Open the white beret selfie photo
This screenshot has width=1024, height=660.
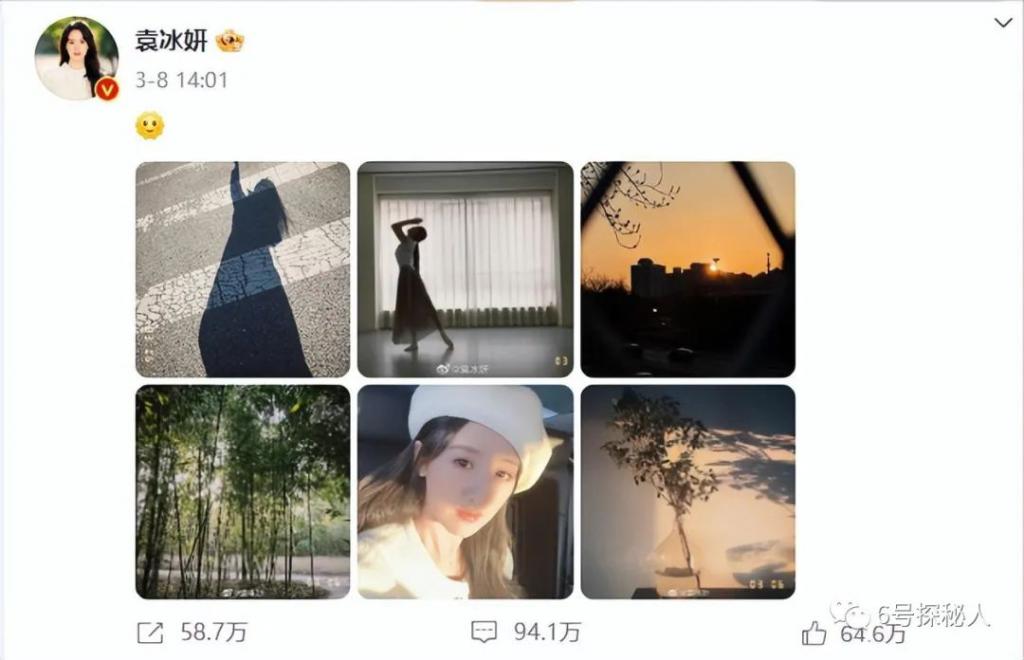[465, 491]
